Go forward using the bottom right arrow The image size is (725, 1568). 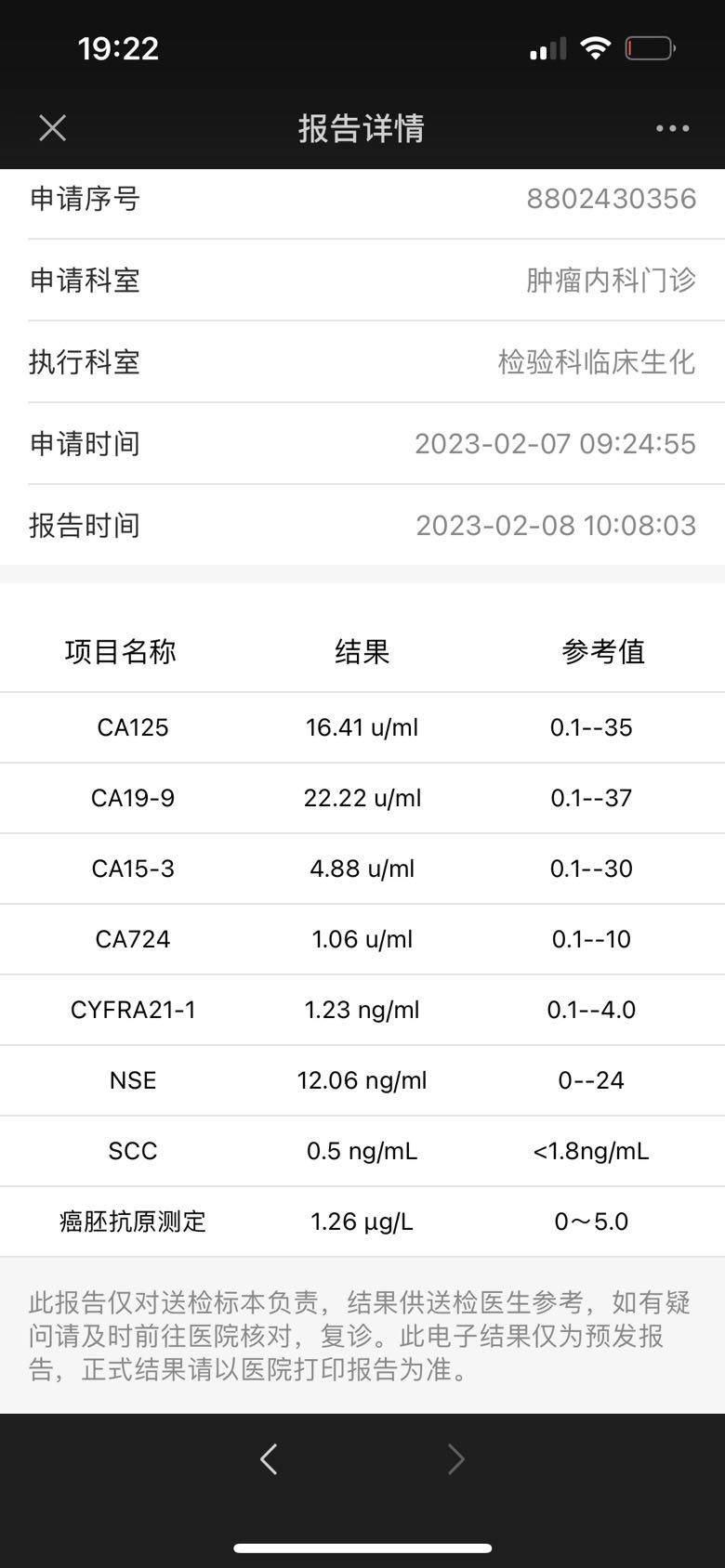coord(456,1459)
